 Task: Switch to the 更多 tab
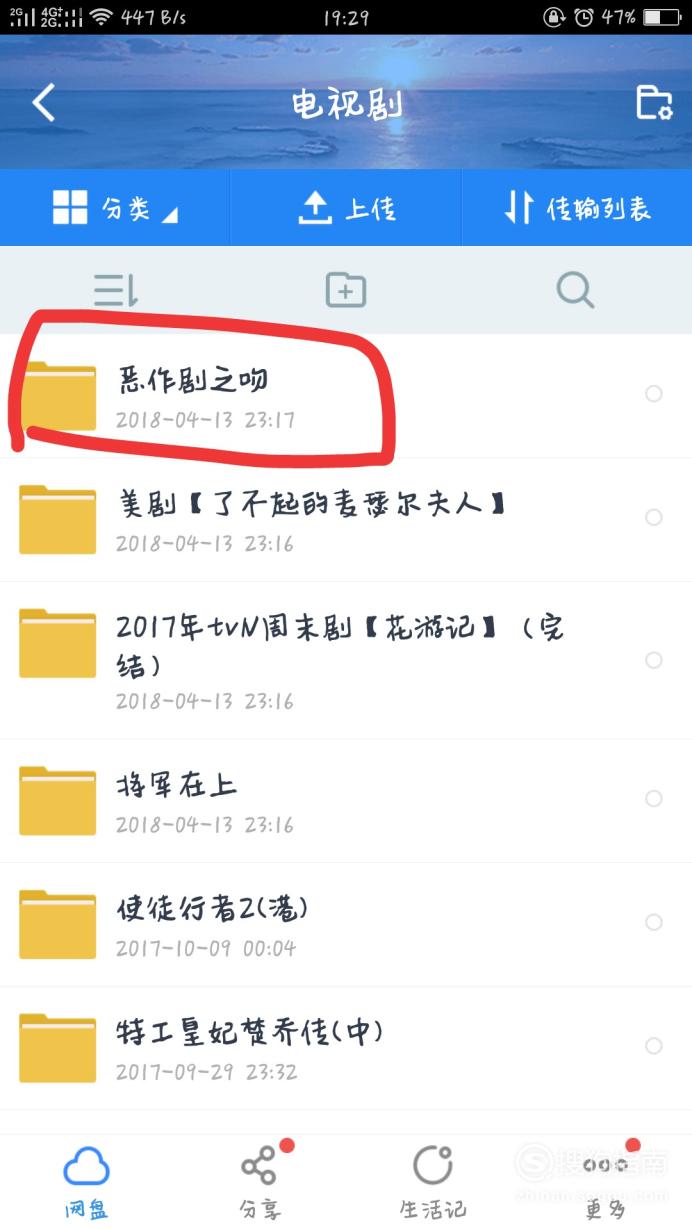tap(606, 1182)
